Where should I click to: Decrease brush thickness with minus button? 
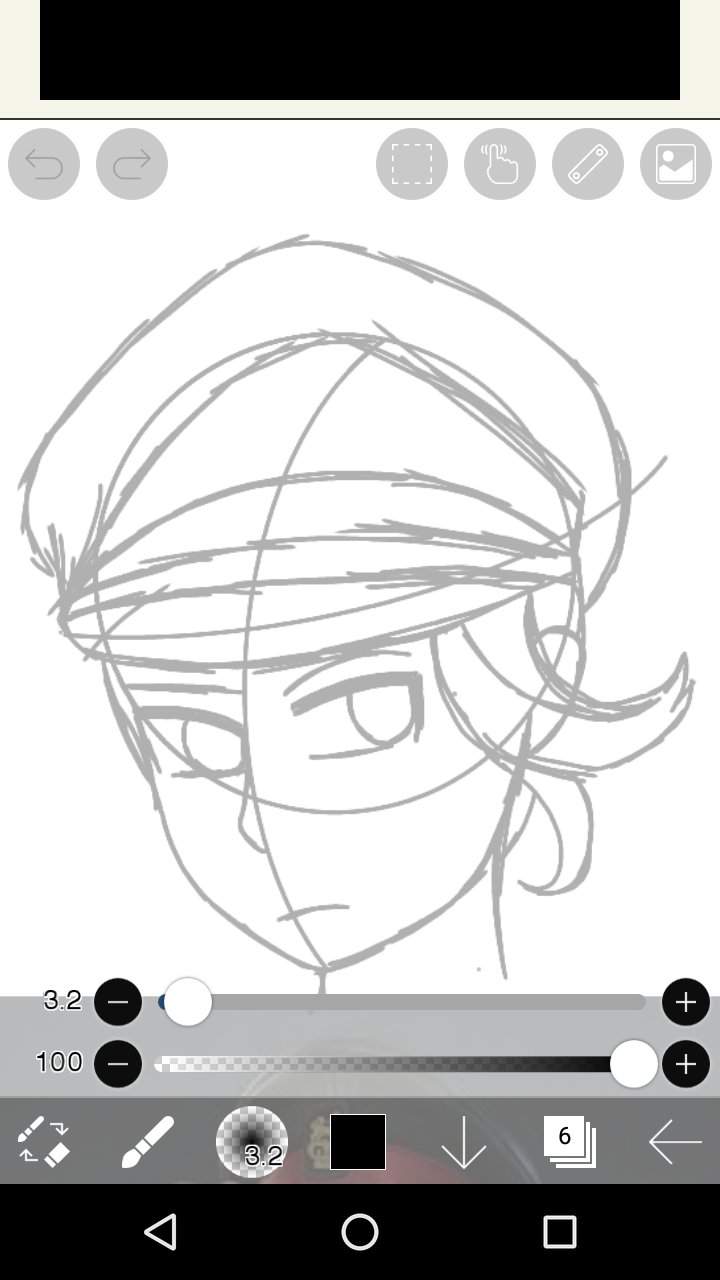[118, 1002]
